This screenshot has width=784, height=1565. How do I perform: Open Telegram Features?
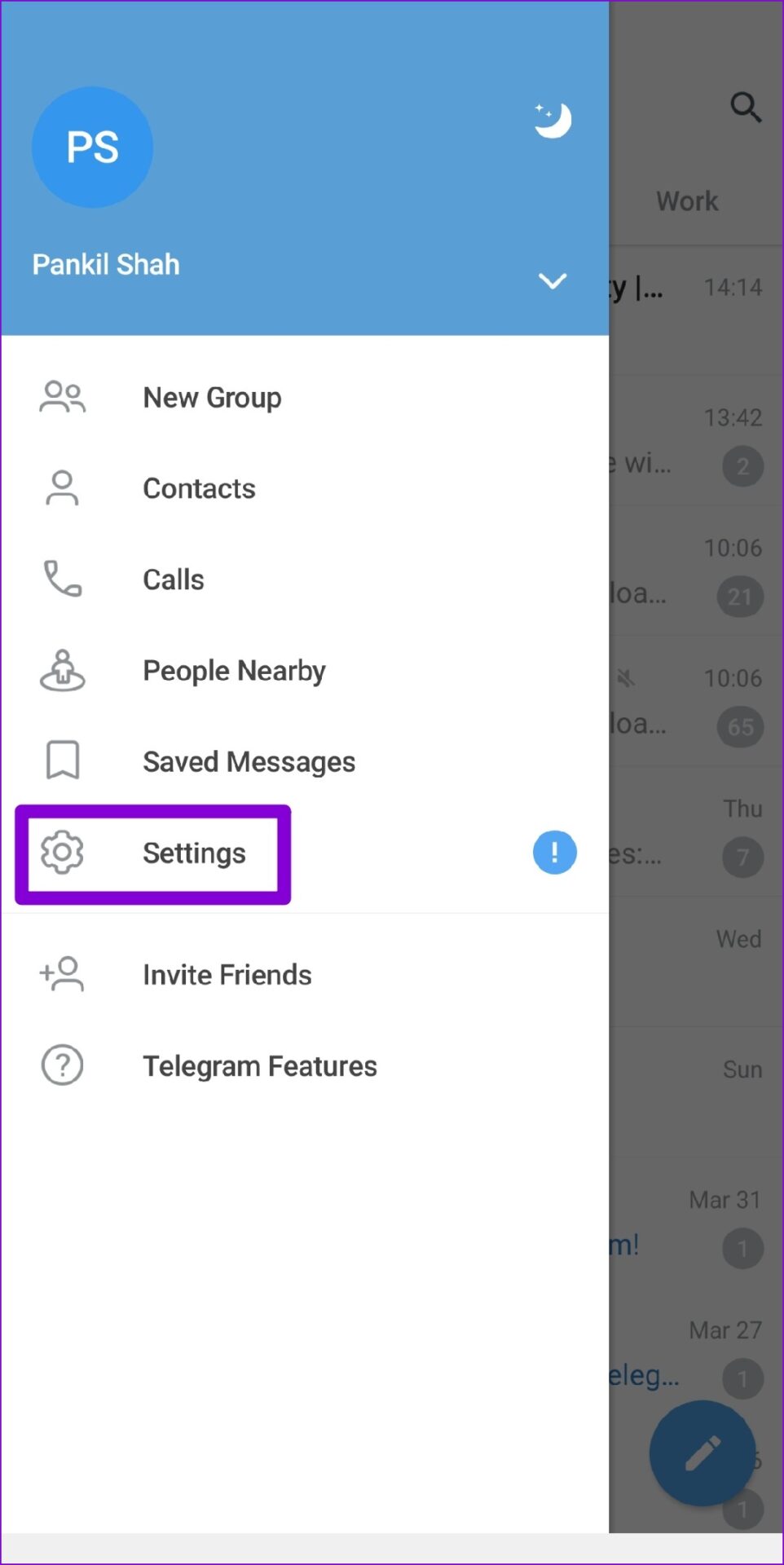coord(259,1066)
